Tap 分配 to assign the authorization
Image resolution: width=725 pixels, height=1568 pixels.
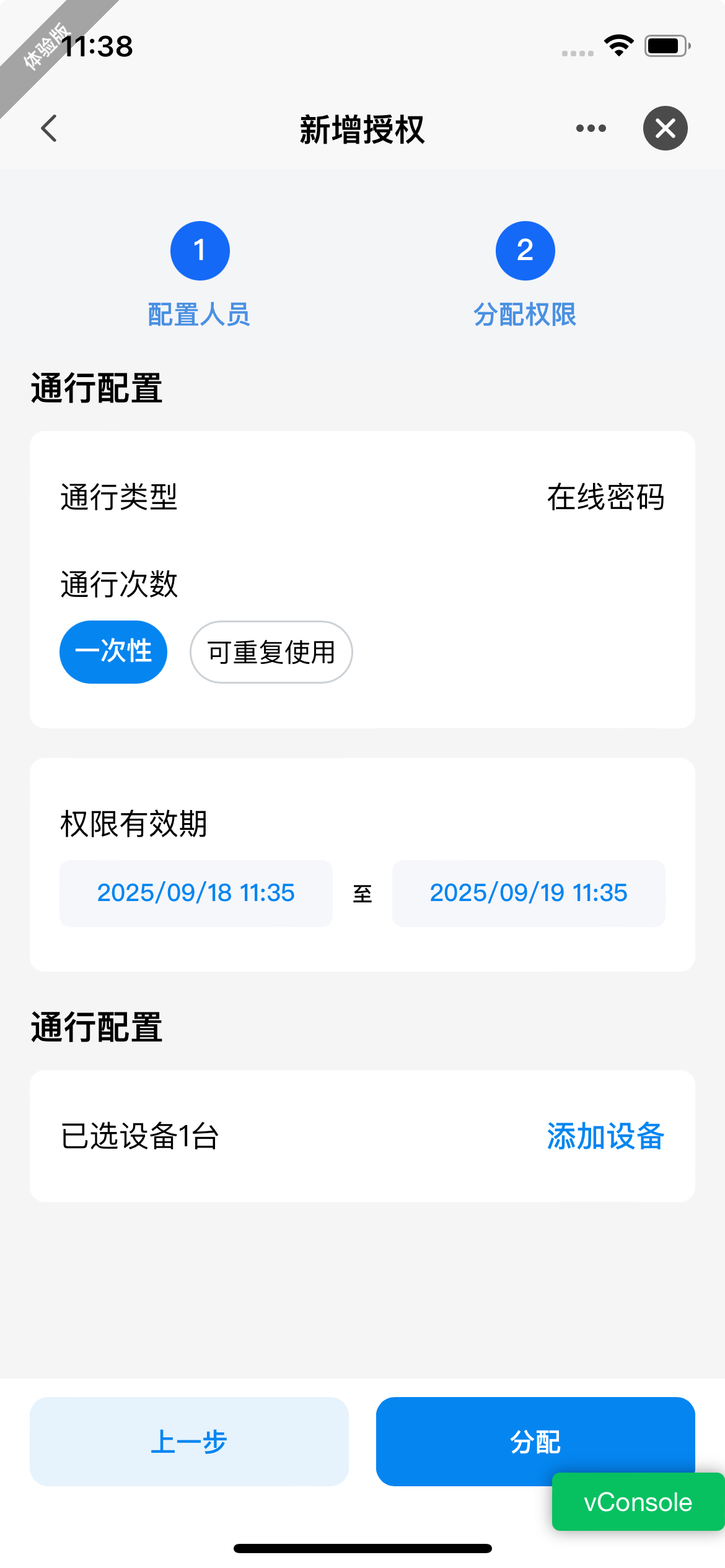click(x=536, y=1442)
